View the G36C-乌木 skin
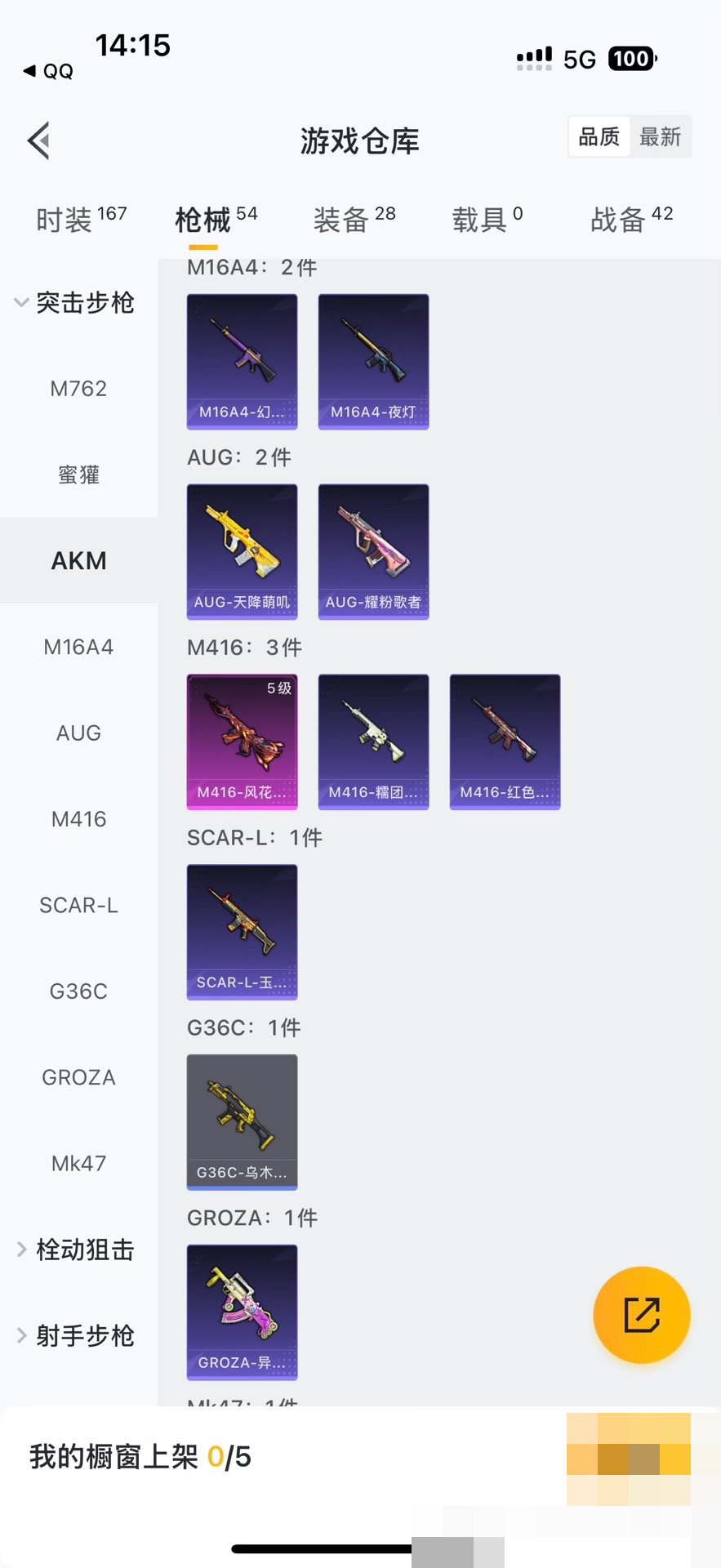721x1568 pixels. [242, 1121]
